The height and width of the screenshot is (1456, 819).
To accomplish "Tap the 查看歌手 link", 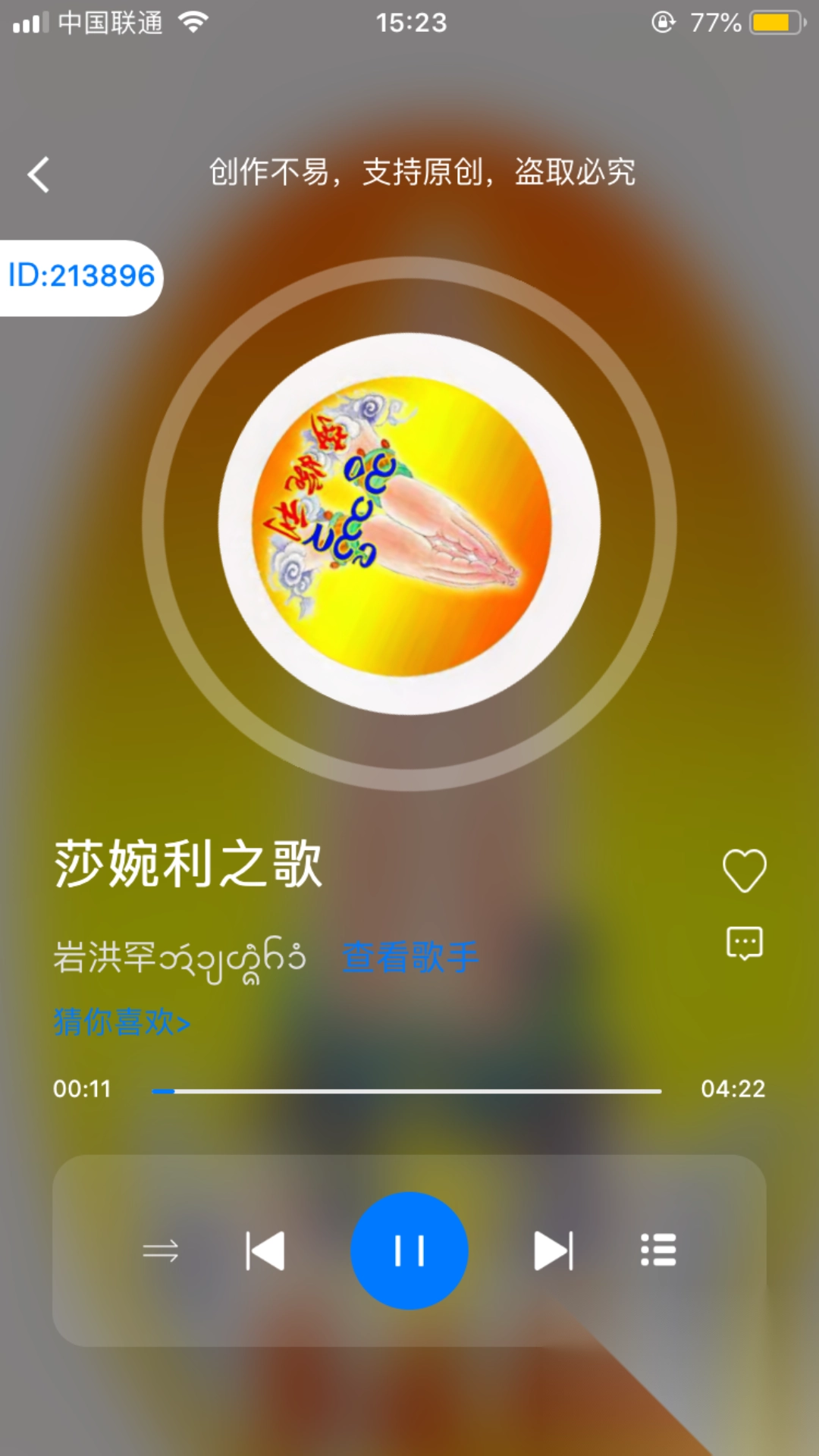I will coord(410,957).
